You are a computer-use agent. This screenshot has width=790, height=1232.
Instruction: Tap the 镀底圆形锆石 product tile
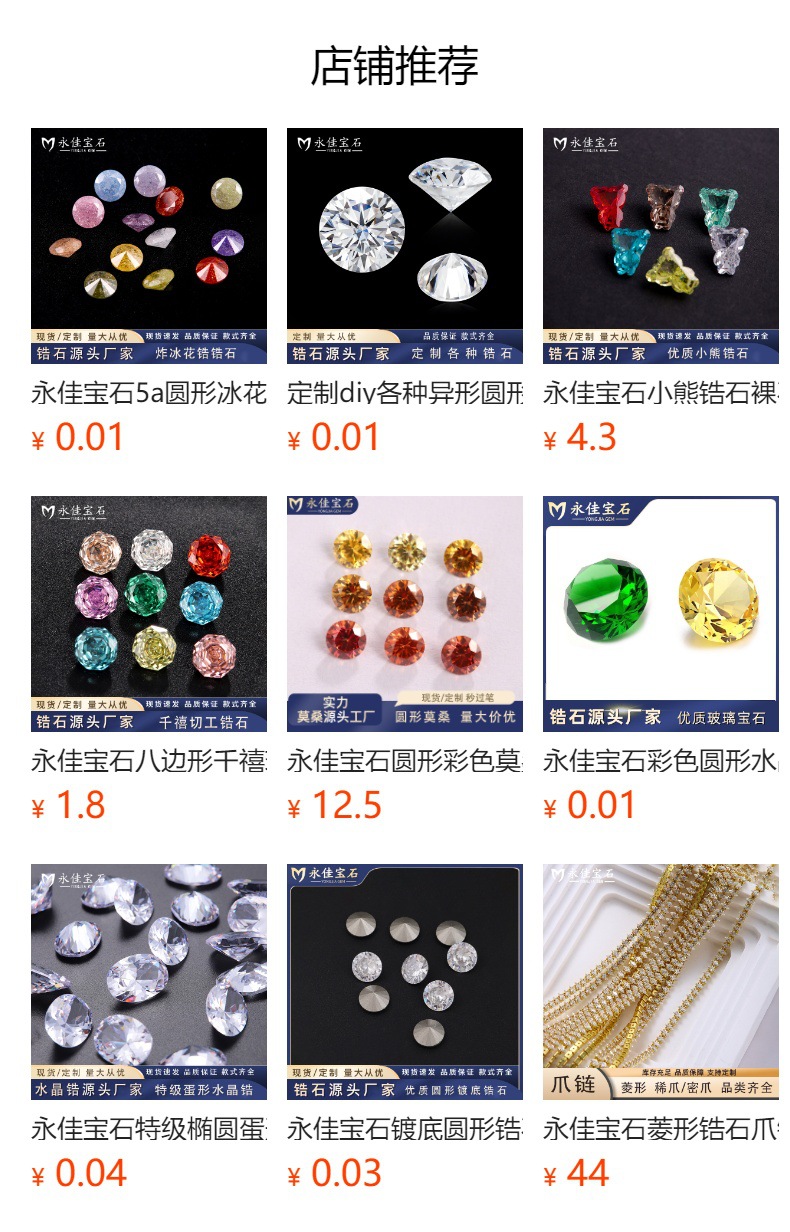click(x=405, y=982)
